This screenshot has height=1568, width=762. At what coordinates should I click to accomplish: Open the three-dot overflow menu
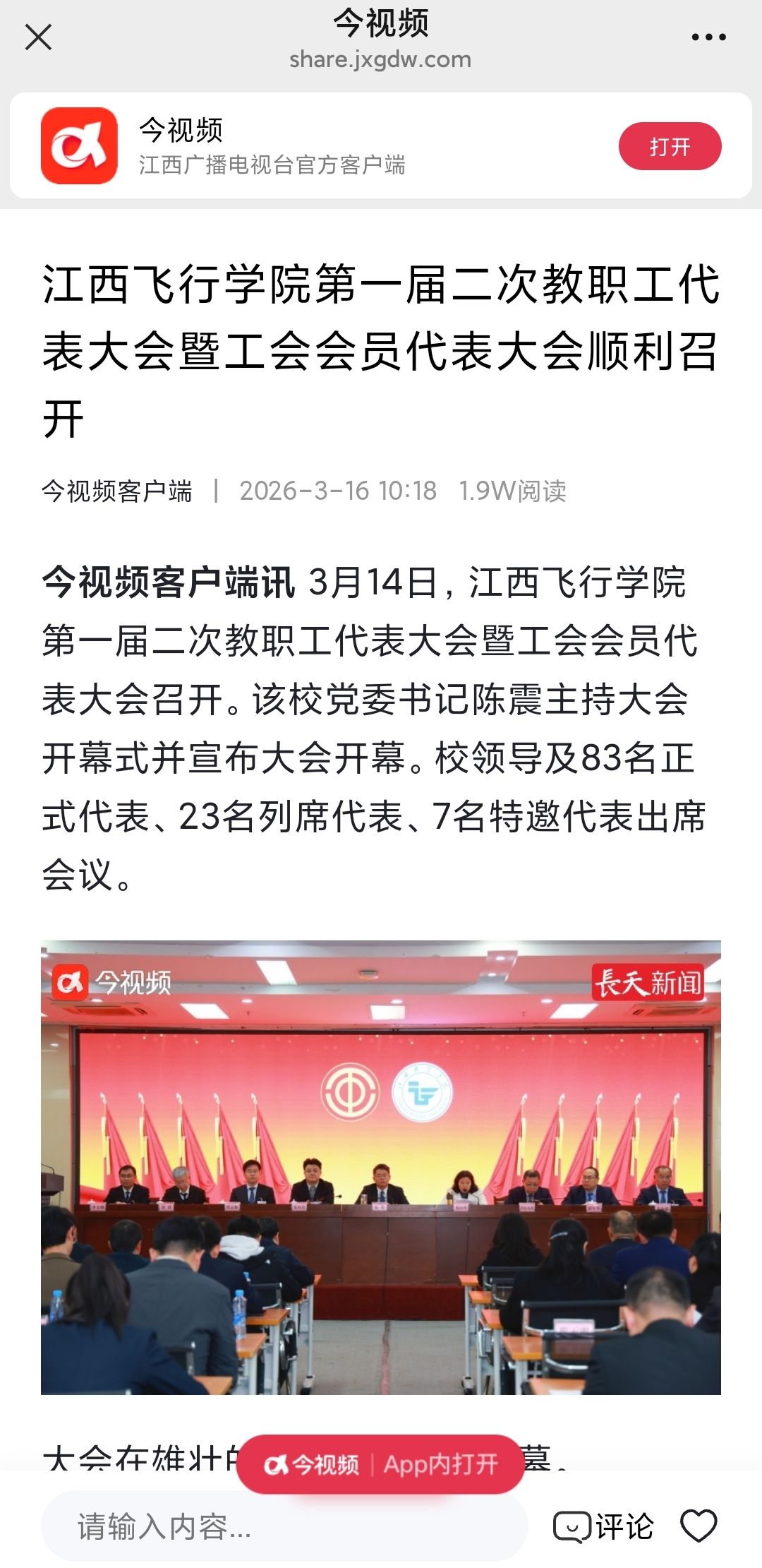pos(708,37)
